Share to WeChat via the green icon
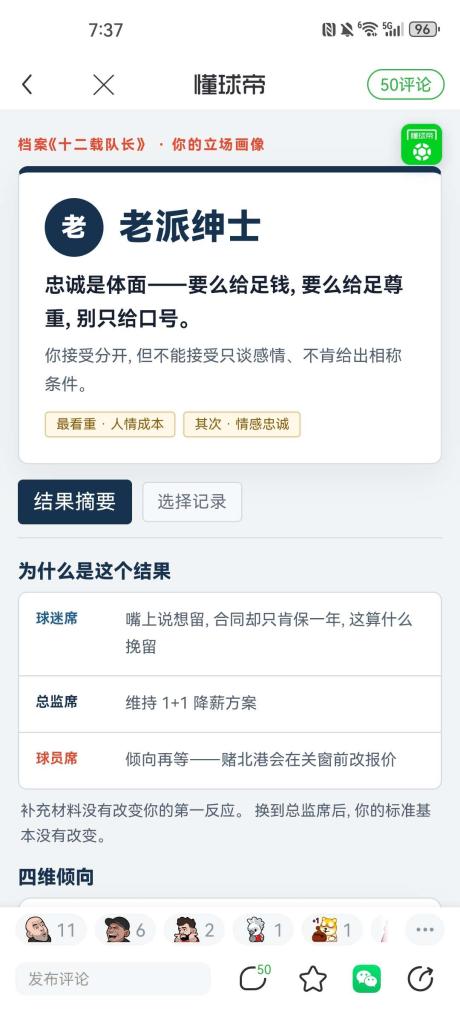Viewport: 460px width, 1012px height. (366, 979)
